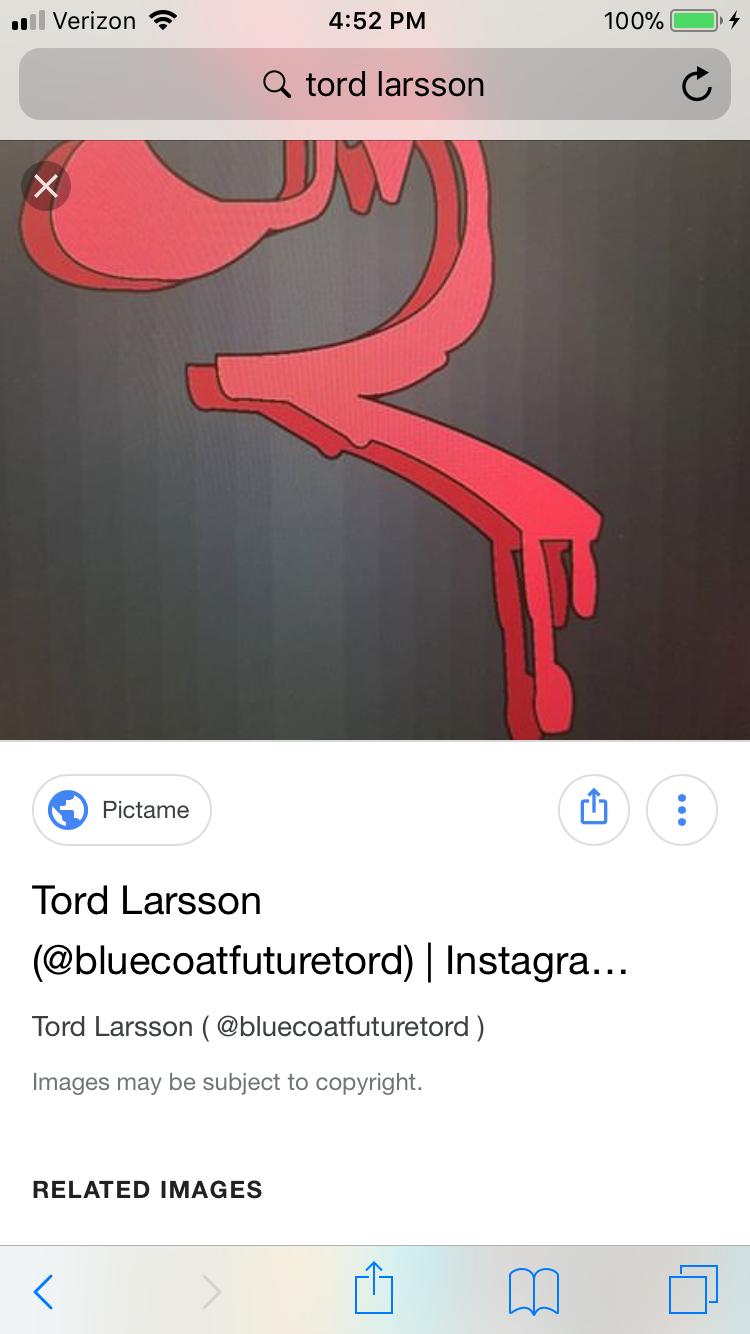Close the image preview
This screenshot has height=1334, width=750.
46,186
